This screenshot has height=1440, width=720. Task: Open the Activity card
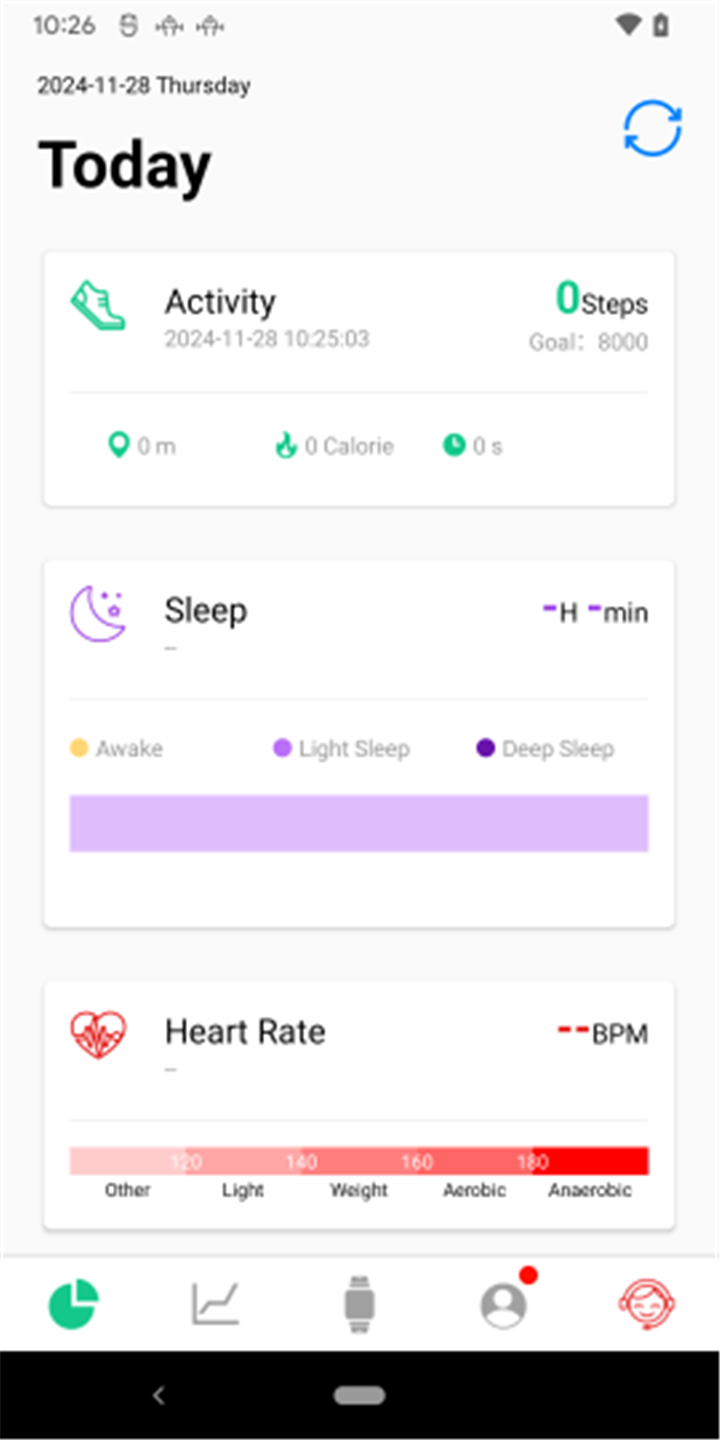coord(359,379)
